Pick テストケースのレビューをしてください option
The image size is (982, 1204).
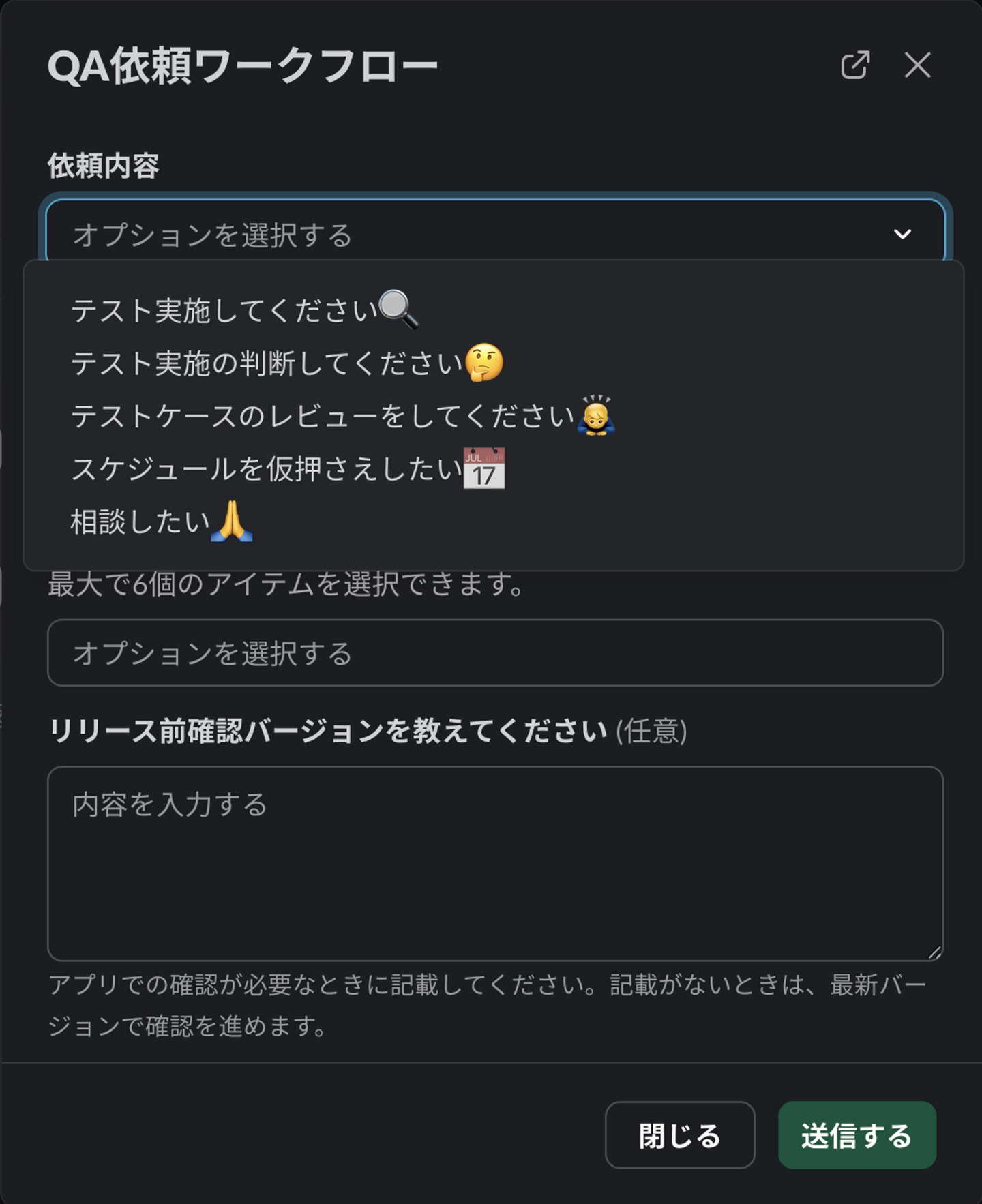341,416
